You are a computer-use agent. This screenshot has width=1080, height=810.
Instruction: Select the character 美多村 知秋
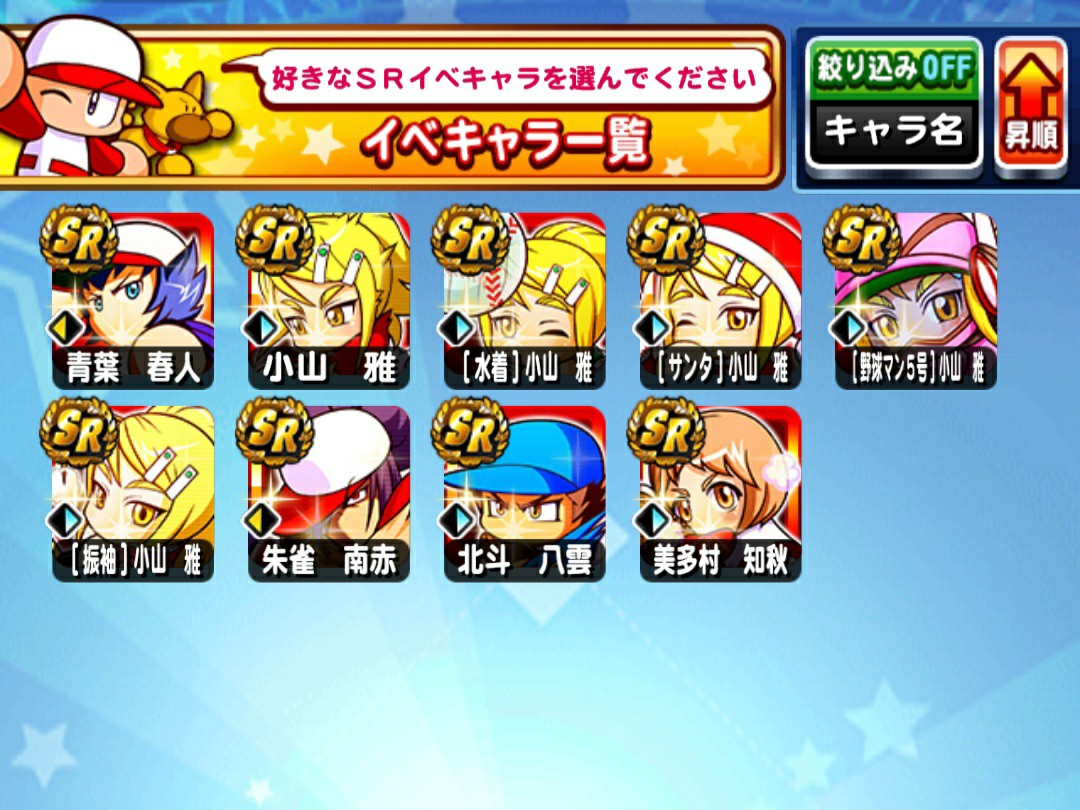tap(721, 493)
